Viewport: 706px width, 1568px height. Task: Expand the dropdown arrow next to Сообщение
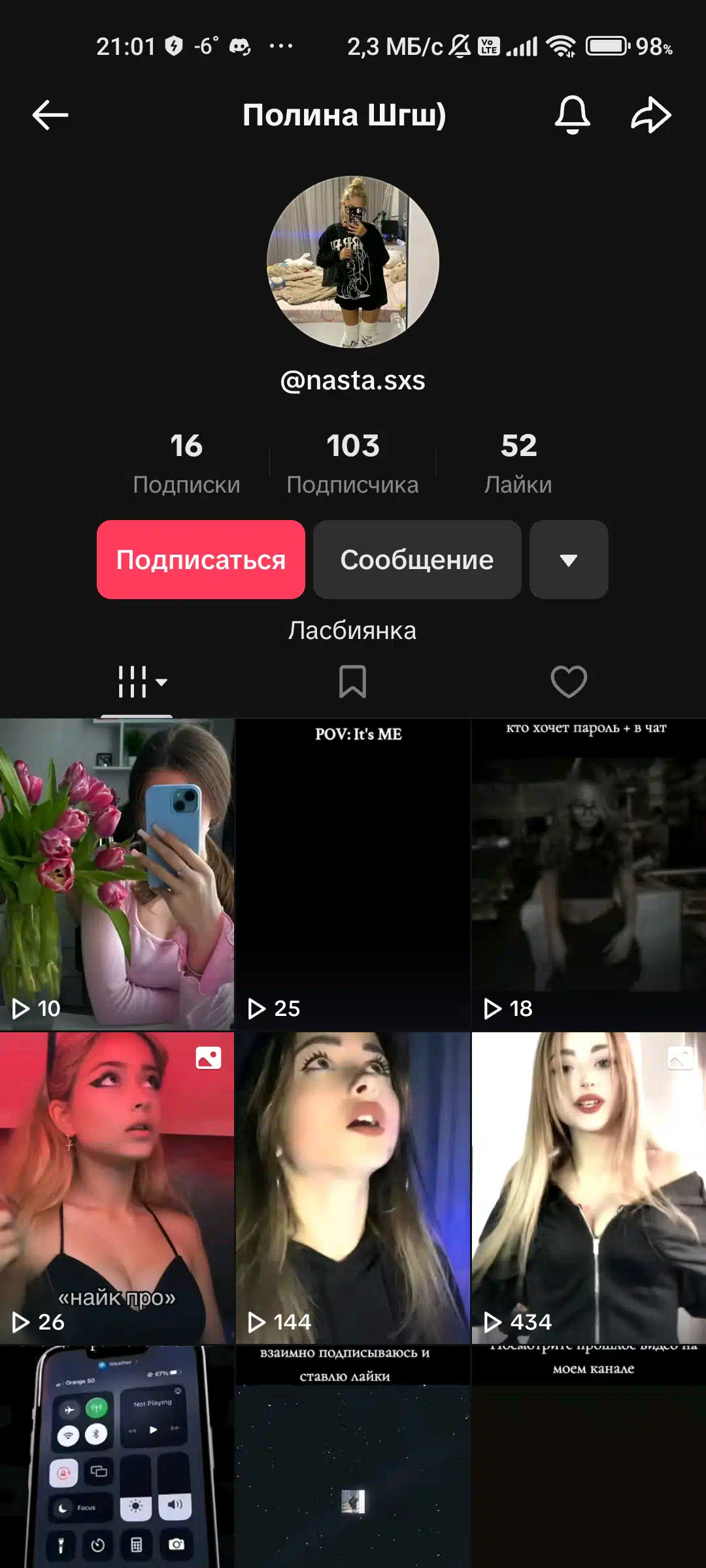(569, 559)
